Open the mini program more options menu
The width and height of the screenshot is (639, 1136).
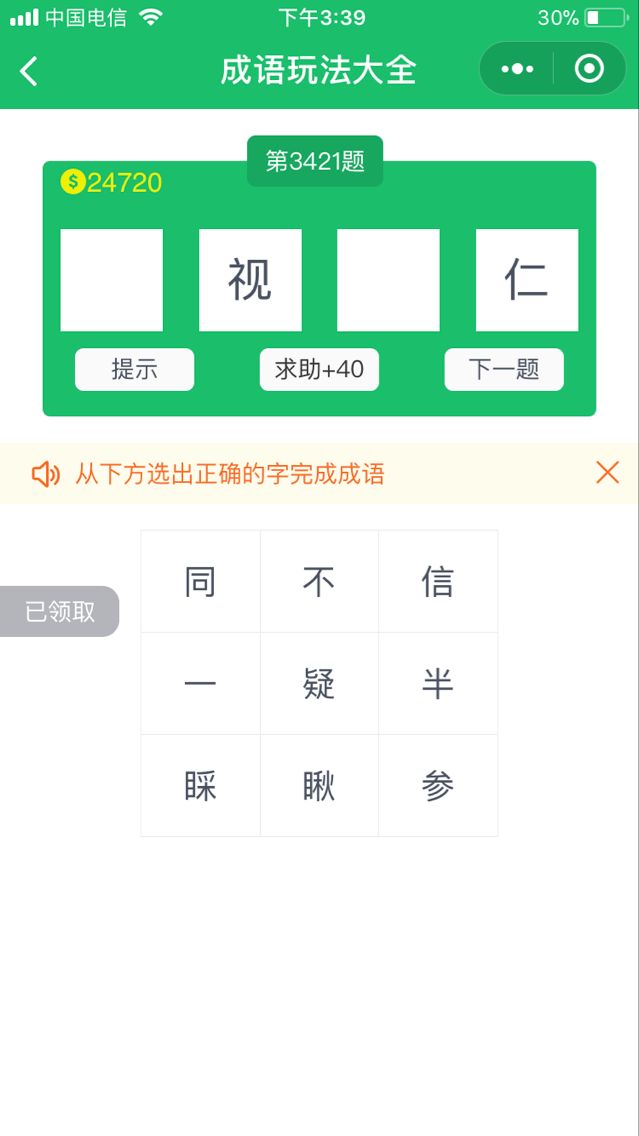517,69
